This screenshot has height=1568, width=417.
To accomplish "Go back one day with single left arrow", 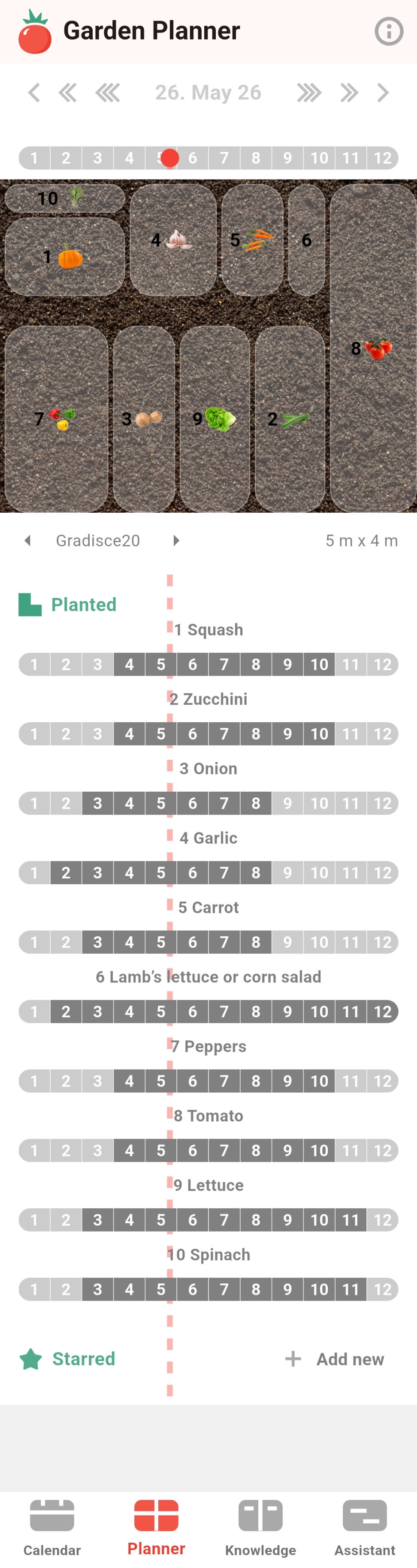I will pyautogui.click(x=34, y=93).
